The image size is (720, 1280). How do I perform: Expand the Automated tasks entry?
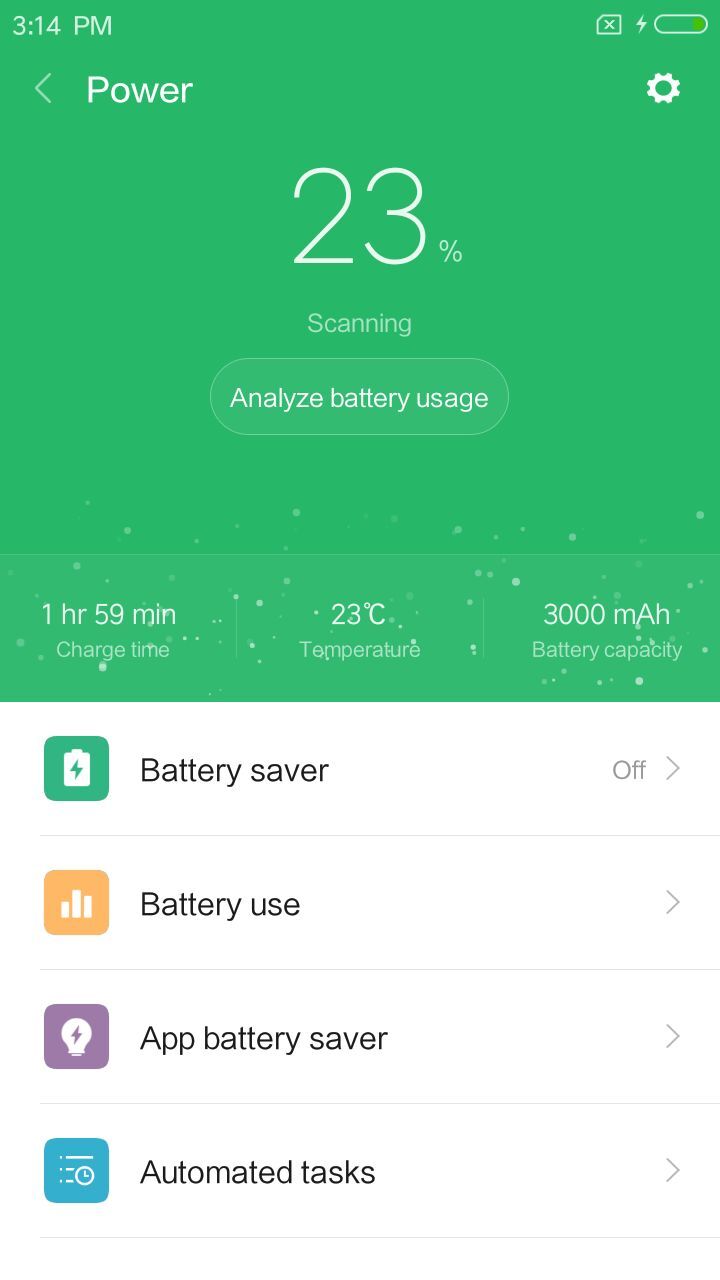(x=672, y=1170)
